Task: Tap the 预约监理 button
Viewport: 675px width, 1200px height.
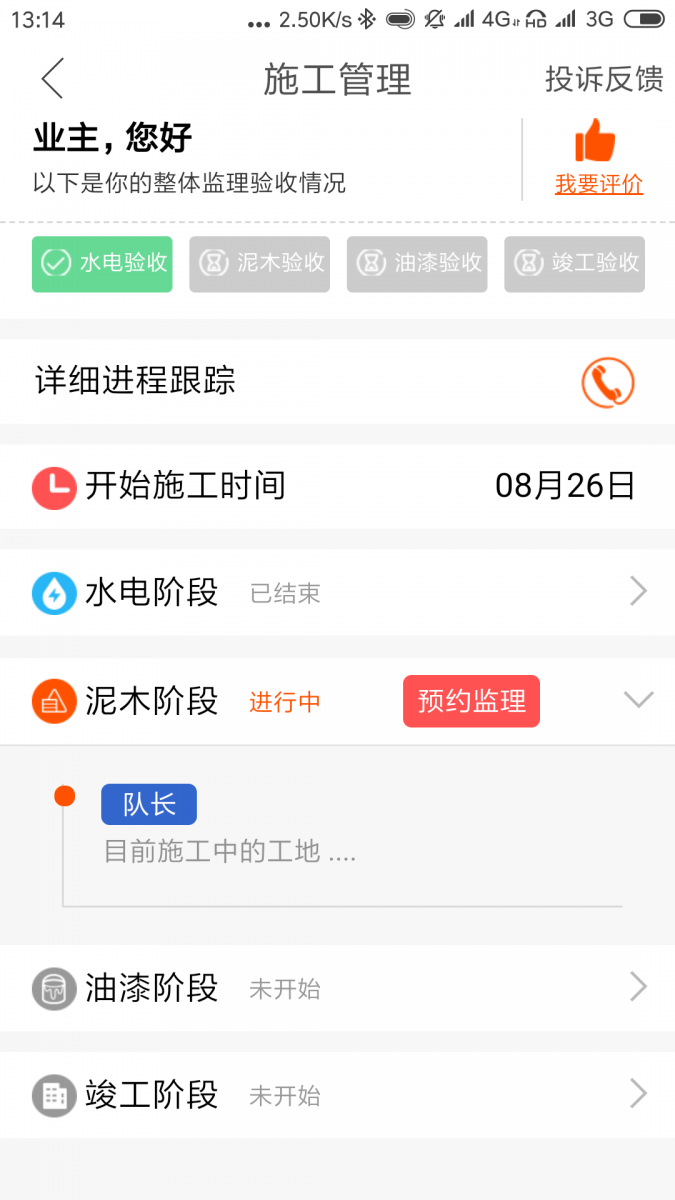Action: coord(471,701)
